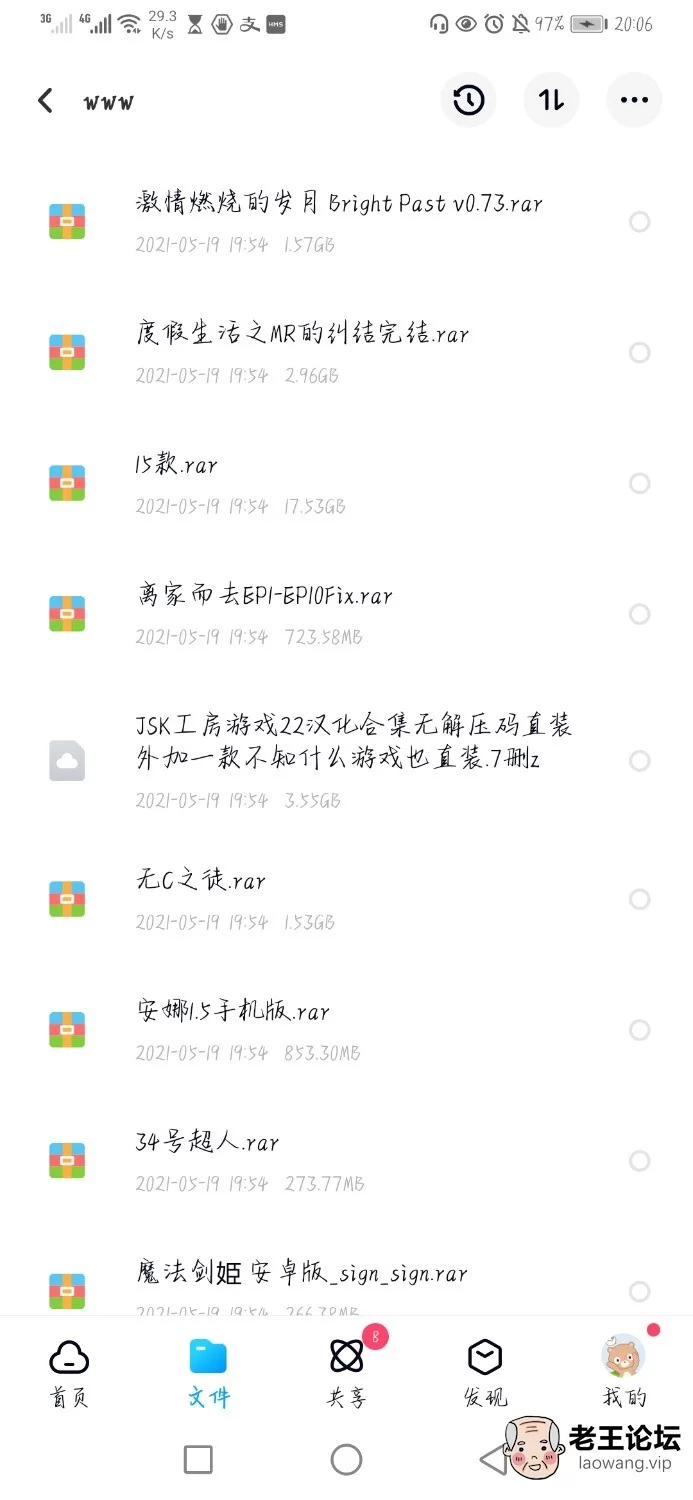Open the sort order option

point(551,100)
